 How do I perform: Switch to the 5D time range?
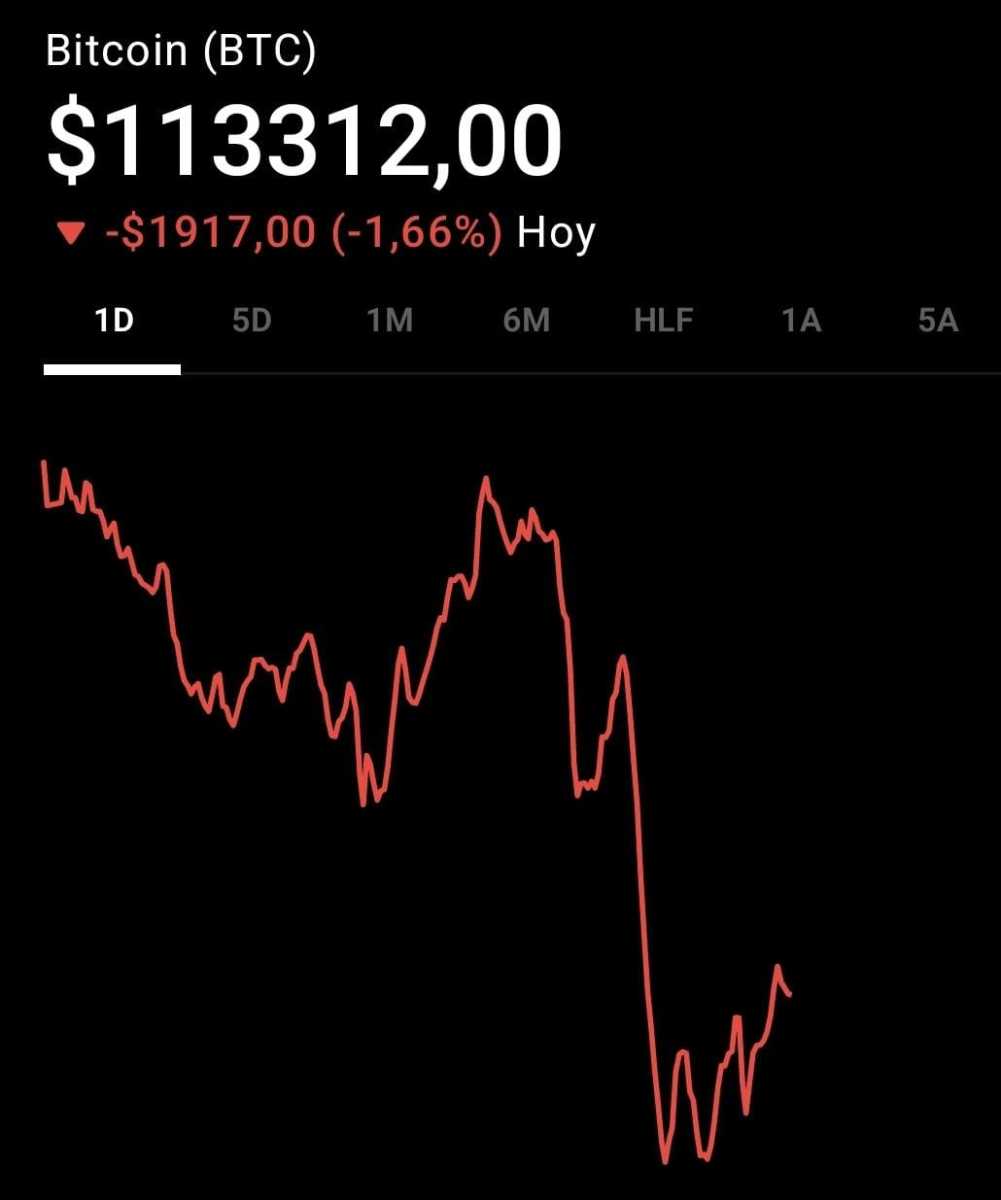pyautogui.click(x=251, y=321)
